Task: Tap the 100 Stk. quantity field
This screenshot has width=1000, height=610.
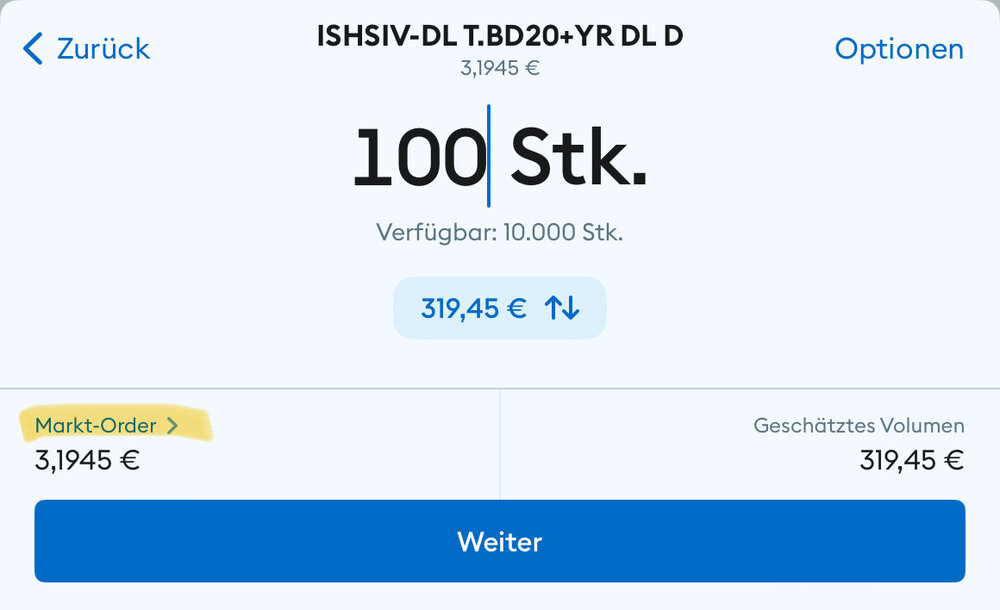Action: 499,158
